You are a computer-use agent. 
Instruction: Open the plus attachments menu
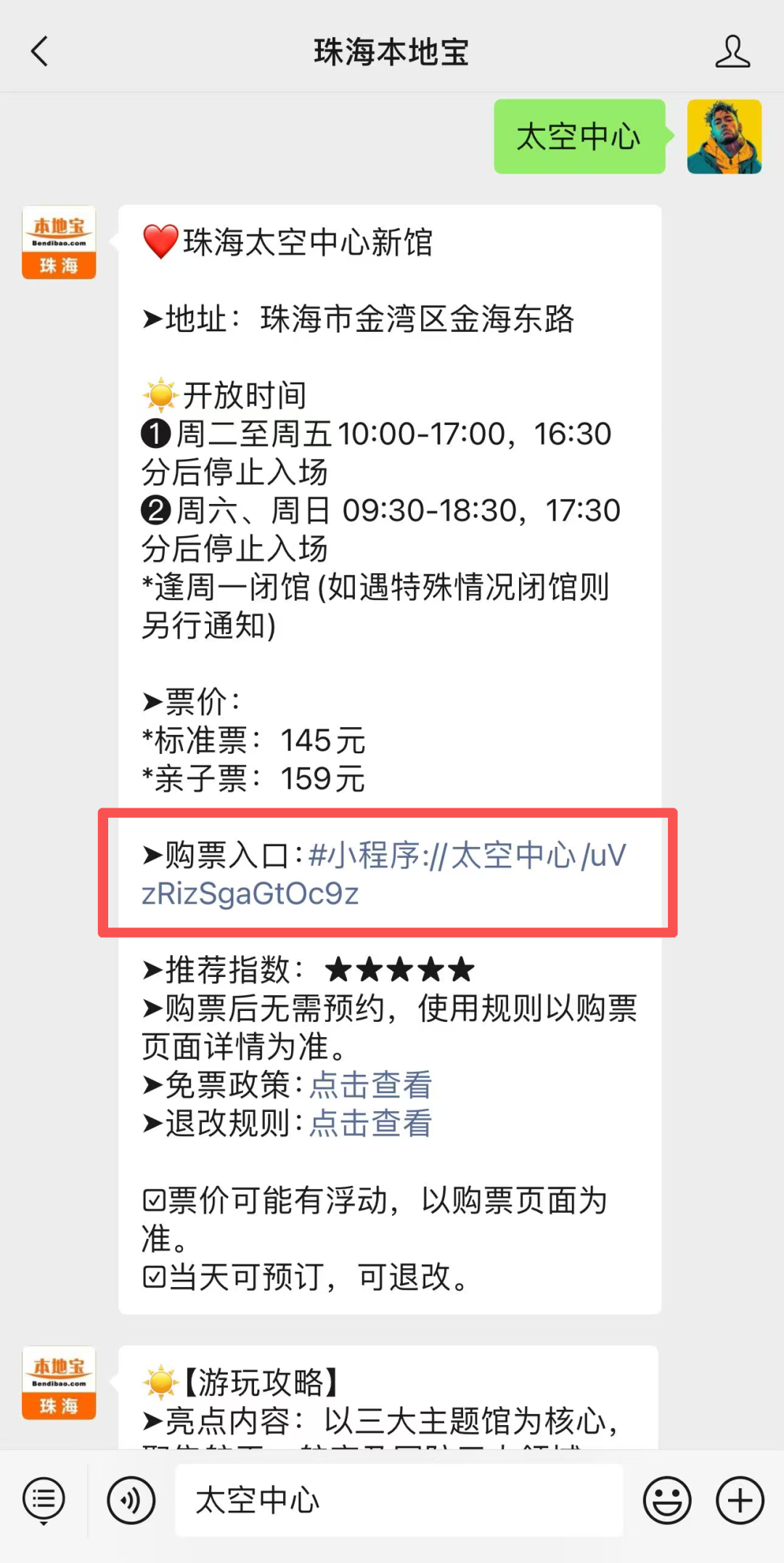point(740,1500)
